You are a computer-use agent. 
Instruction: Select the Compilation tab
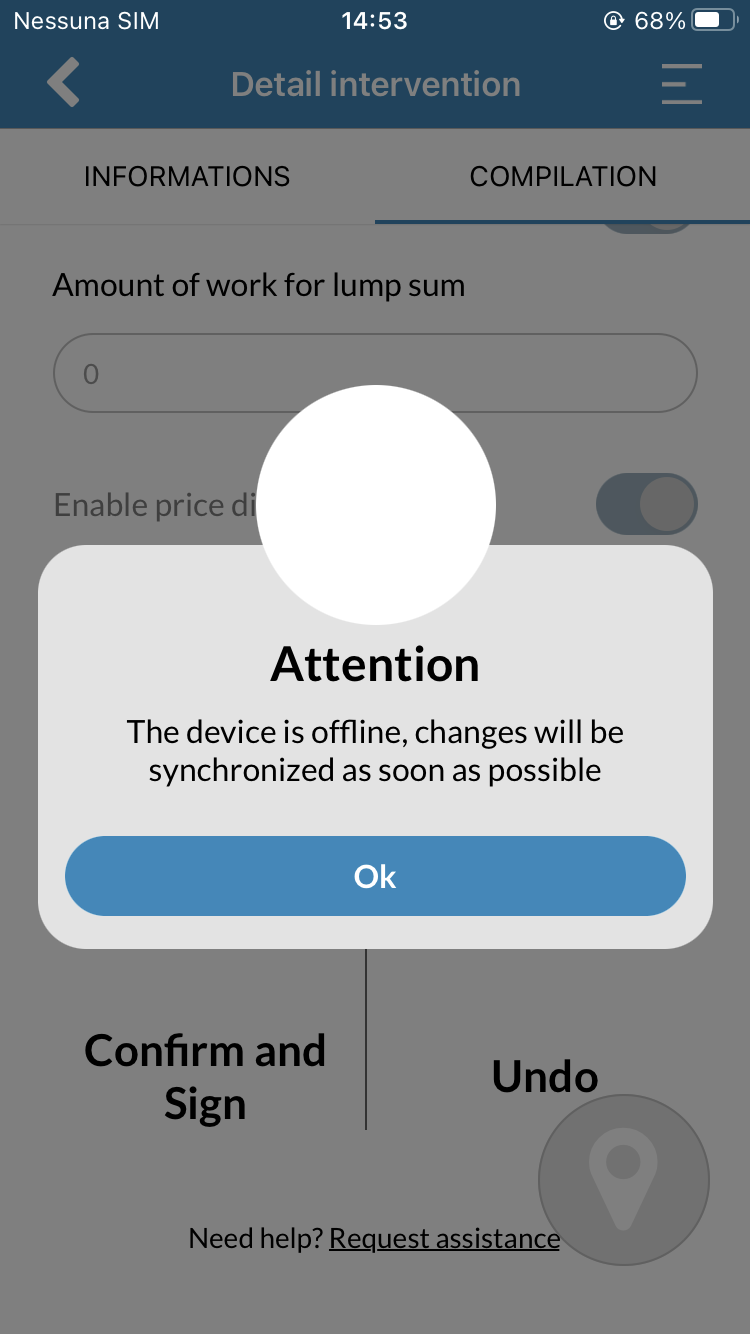[563, 177]
